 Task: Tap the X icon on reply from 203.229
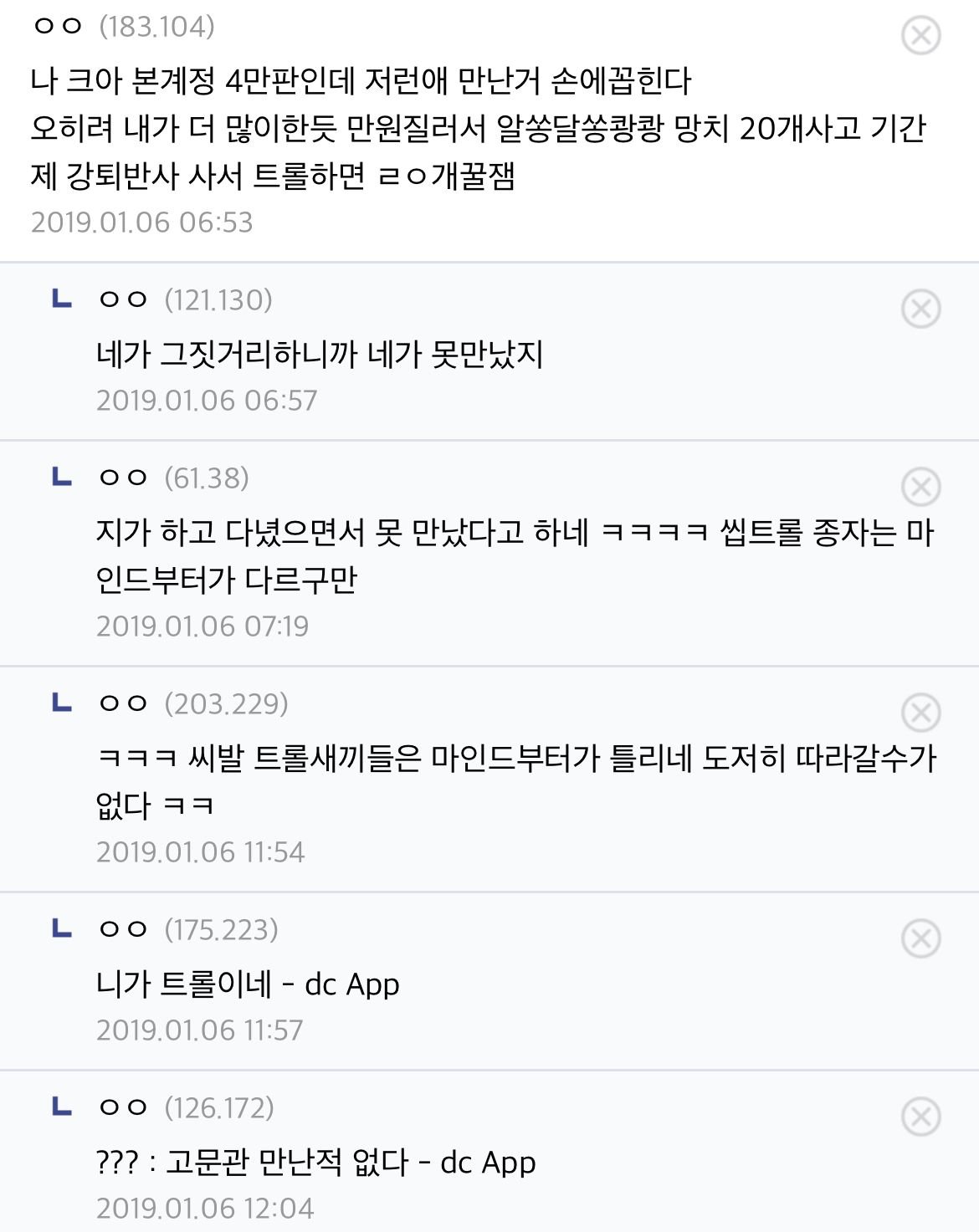coord(920,713)
